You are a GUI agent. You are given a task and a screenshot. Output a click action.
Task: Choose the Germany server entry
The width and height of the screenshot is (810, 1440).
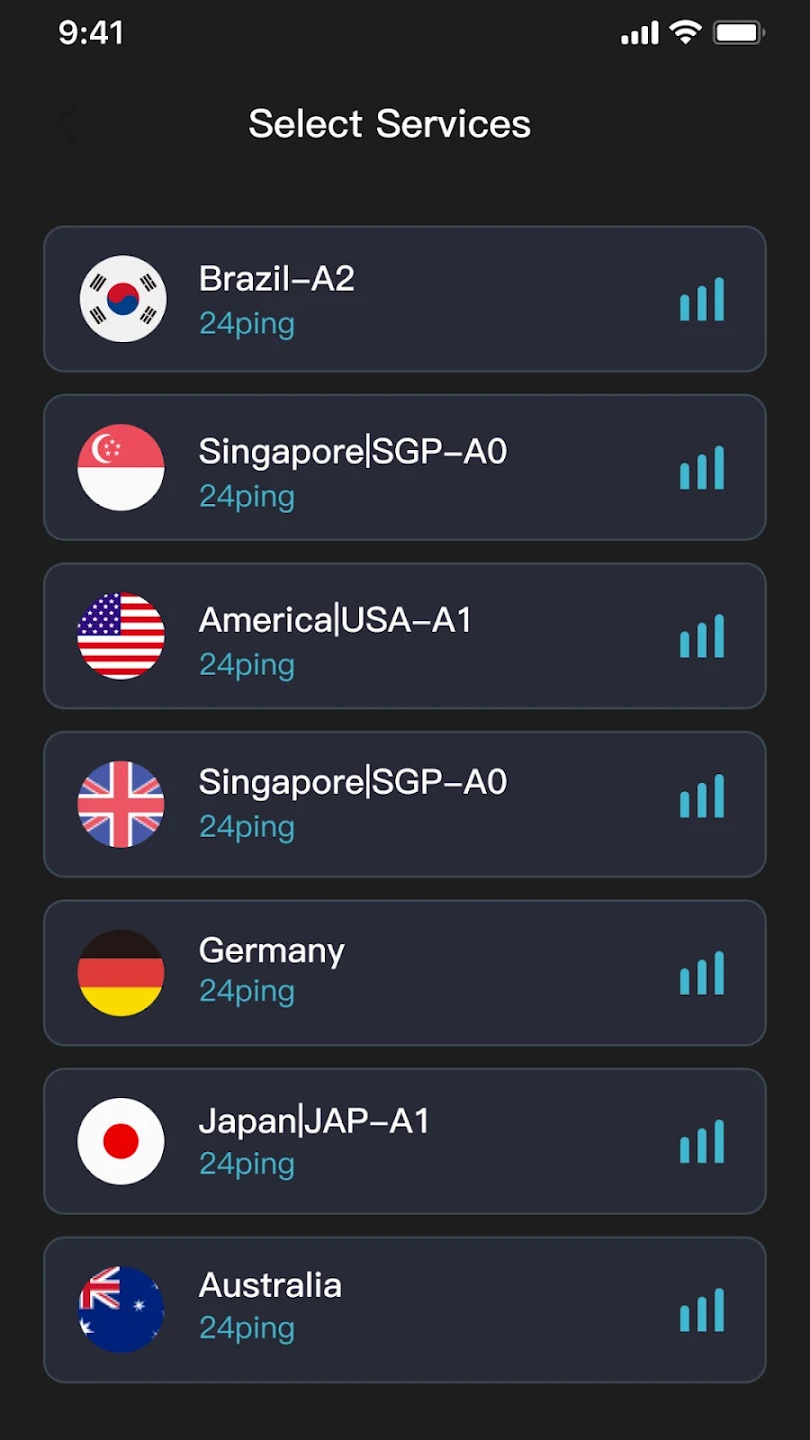(x=405, y=972)
